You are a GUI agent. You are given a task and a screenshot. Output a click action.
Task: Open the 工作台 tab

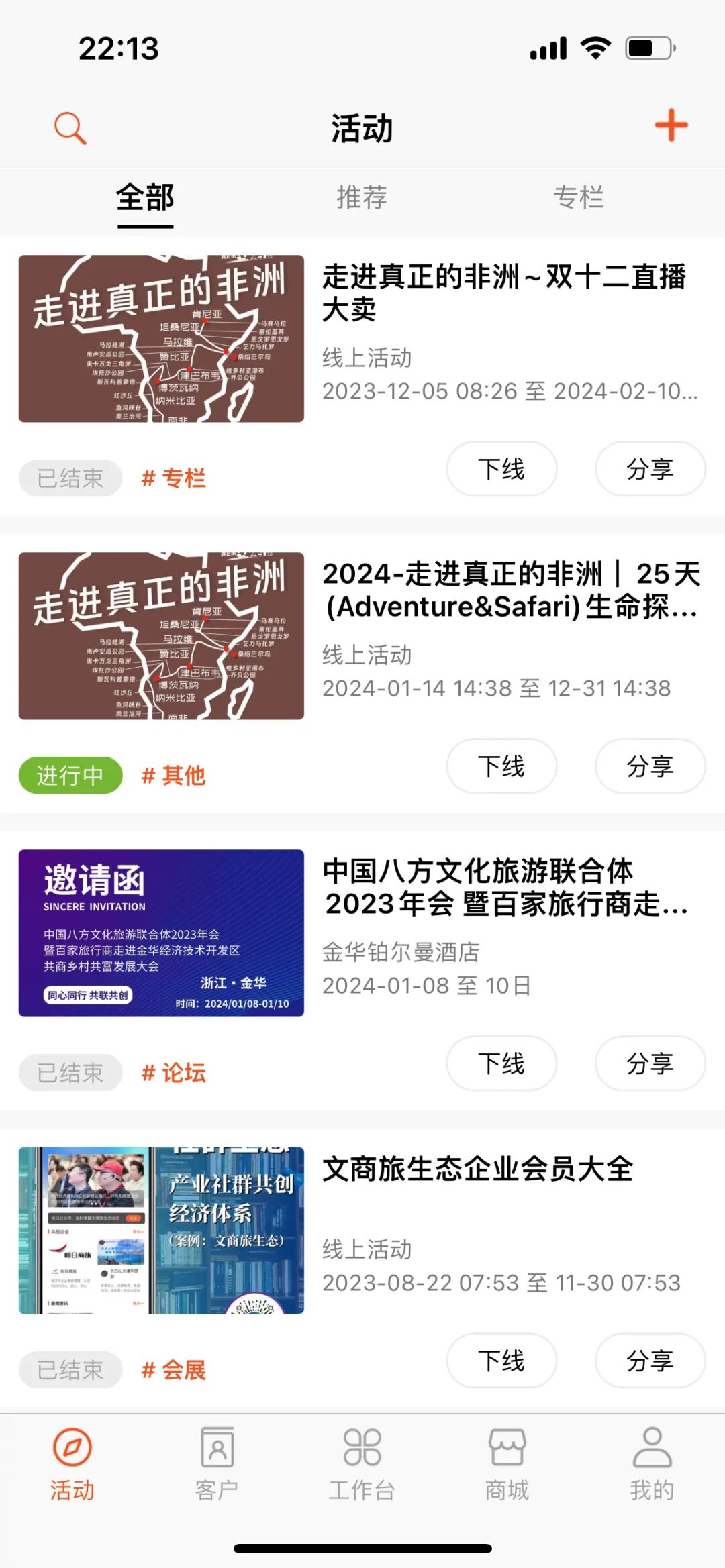pos(362,1464)
